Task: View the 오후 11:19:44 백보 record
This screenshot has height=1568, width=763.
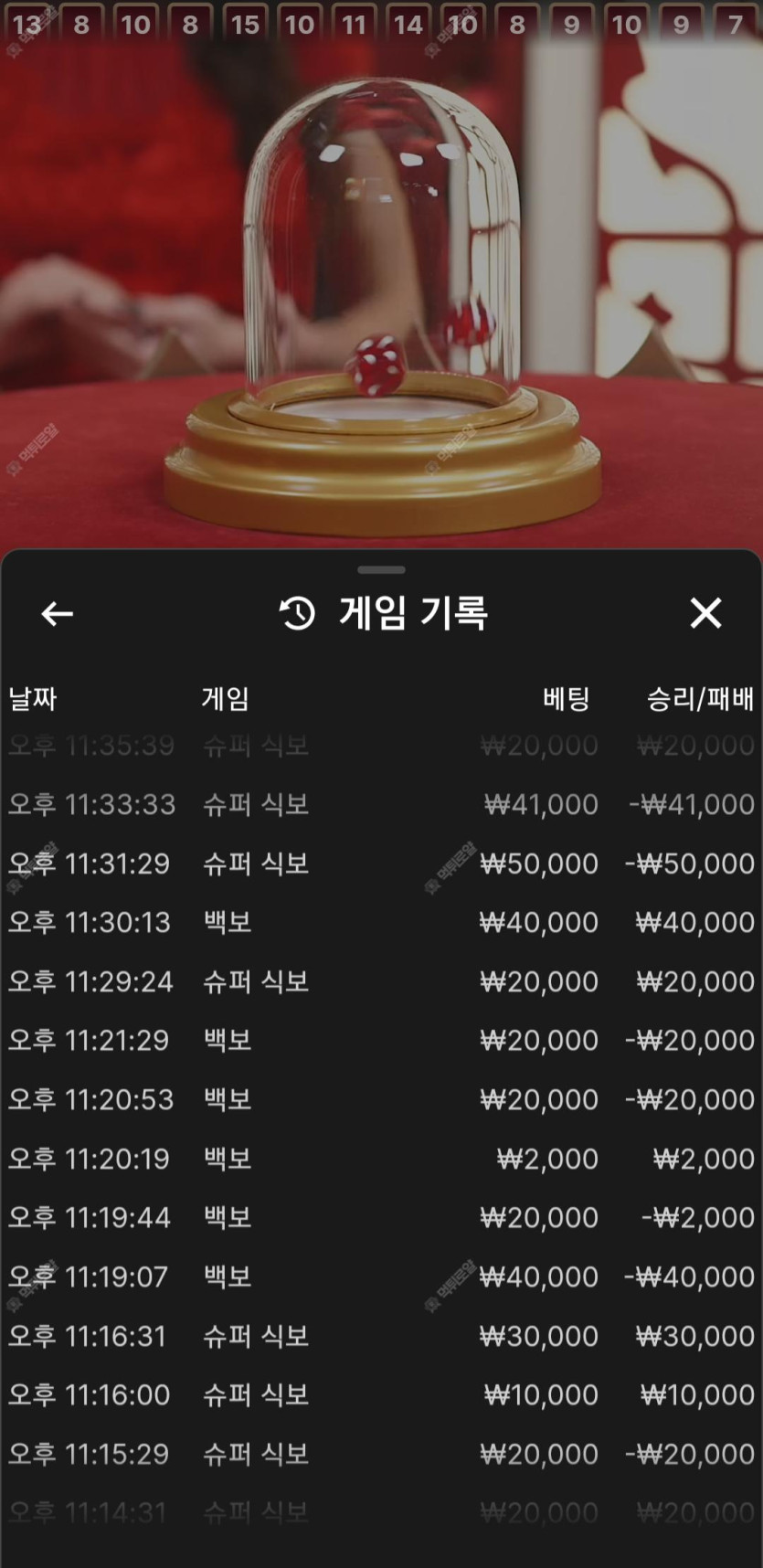Action: tap(381, 1217)
